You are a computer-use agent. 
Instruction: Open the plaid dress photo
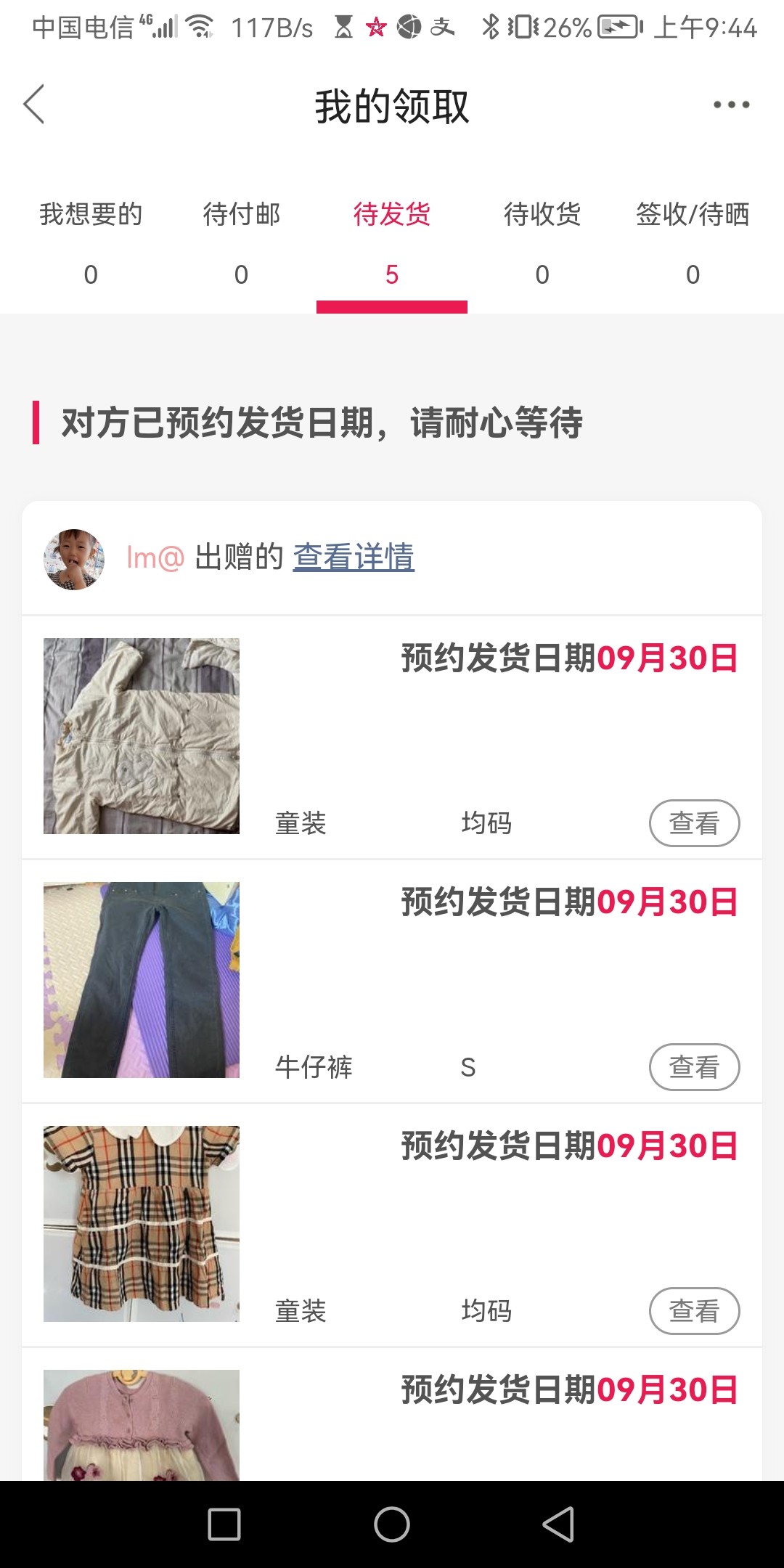coord(142,1224)
